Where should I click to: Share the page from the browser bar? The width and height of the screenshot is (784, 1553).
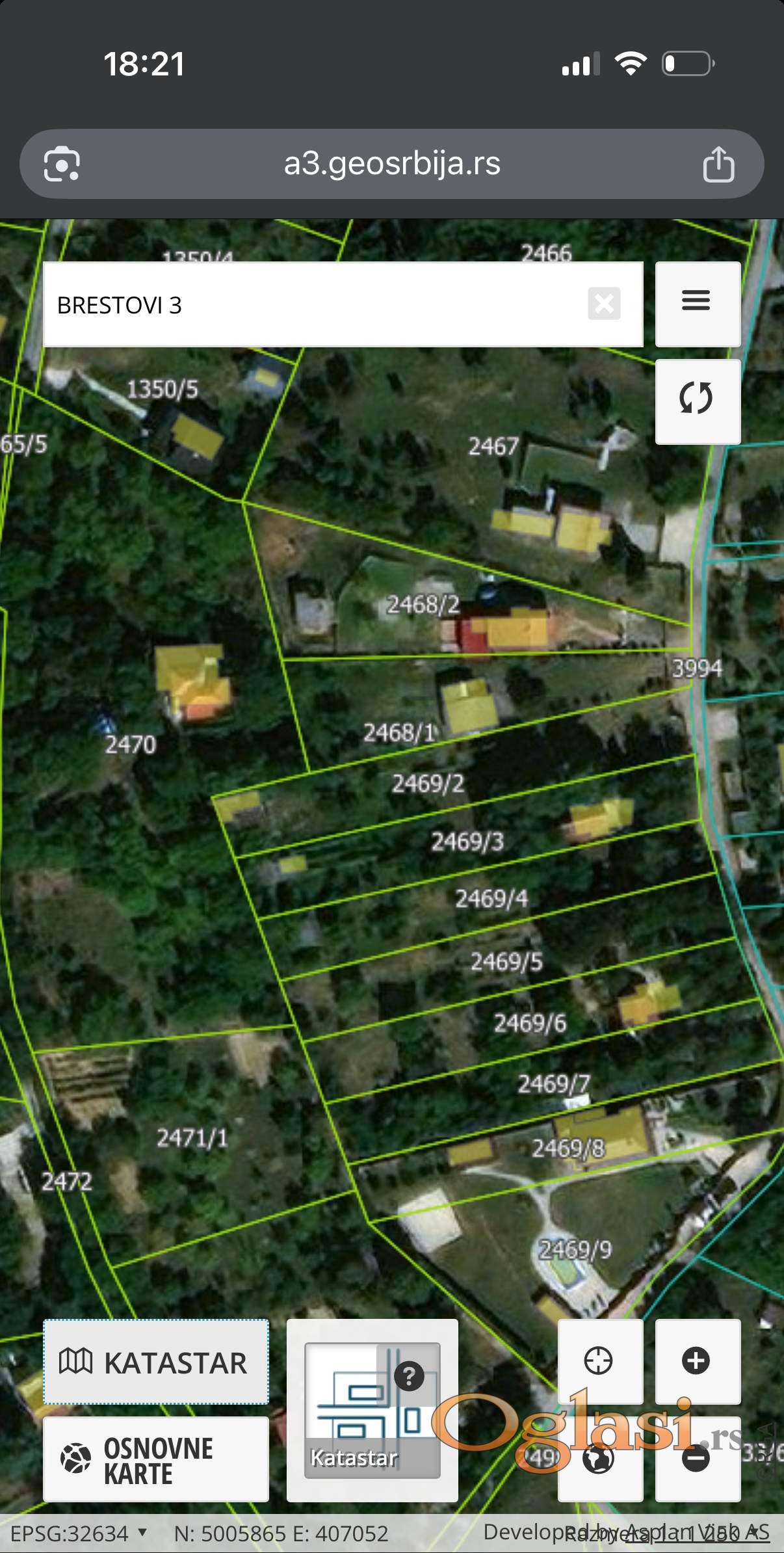coord(718,164)
